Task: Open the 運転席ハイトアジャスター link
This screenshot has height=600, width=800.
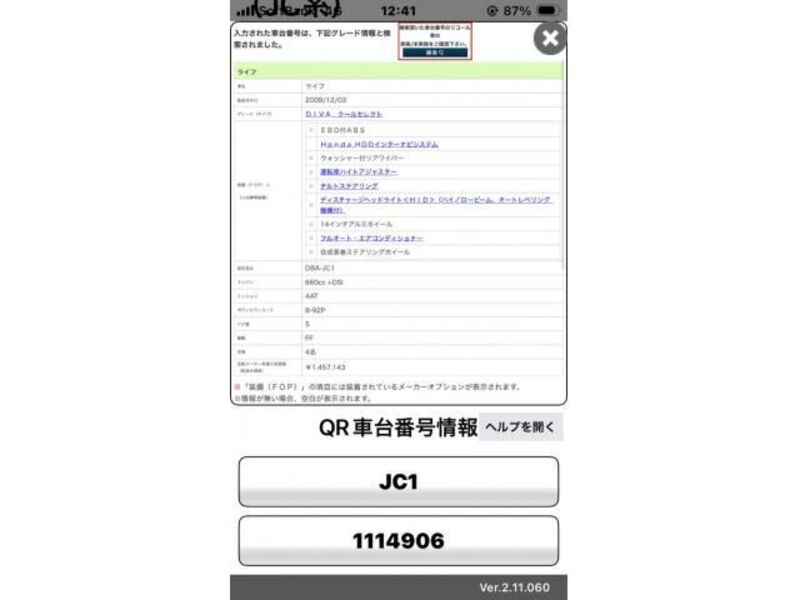Action: tap(358, 172)
